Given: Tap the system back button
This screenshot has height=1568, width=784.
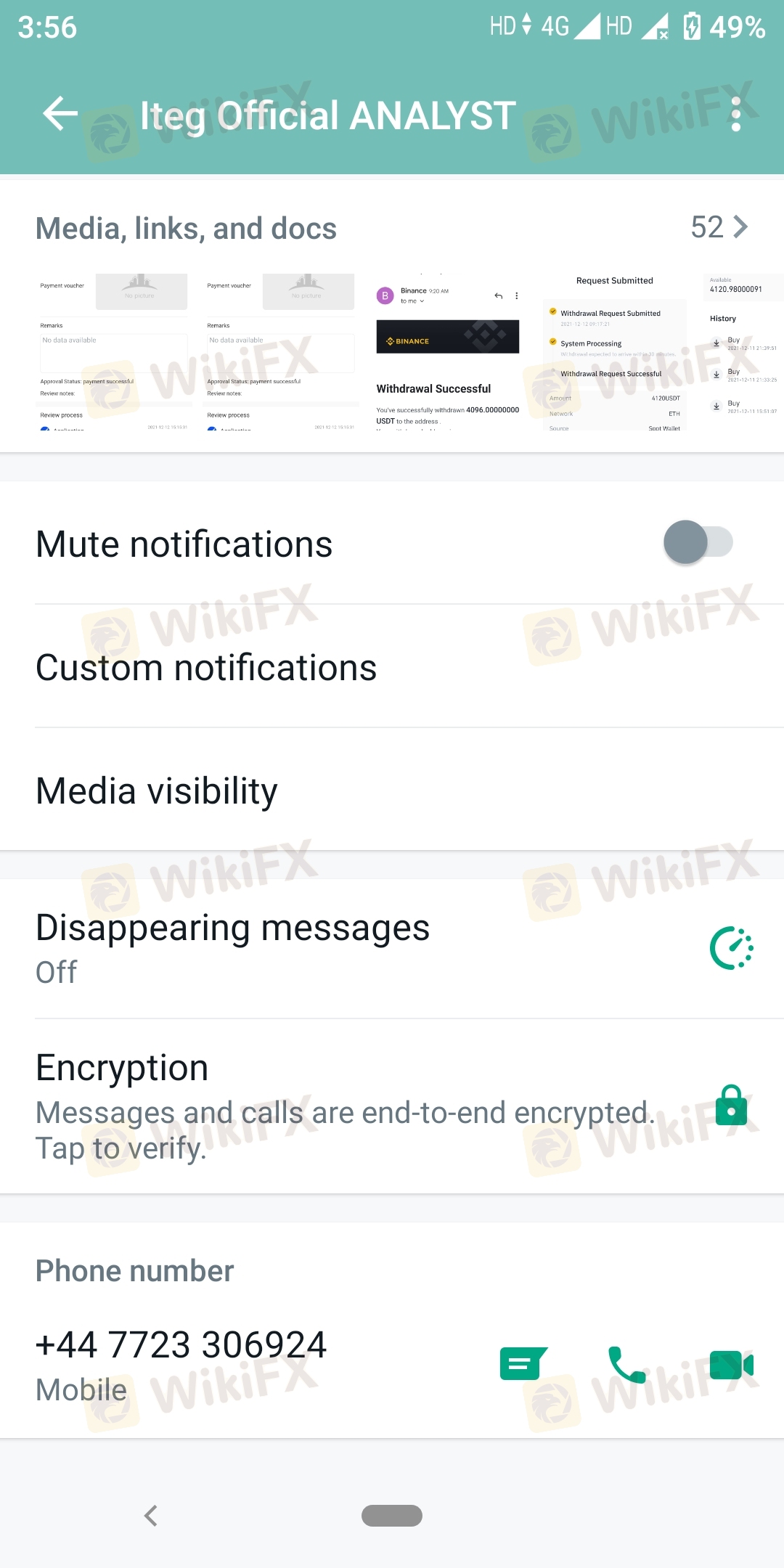Looking at the screenshot, I should click(151, 1516).
